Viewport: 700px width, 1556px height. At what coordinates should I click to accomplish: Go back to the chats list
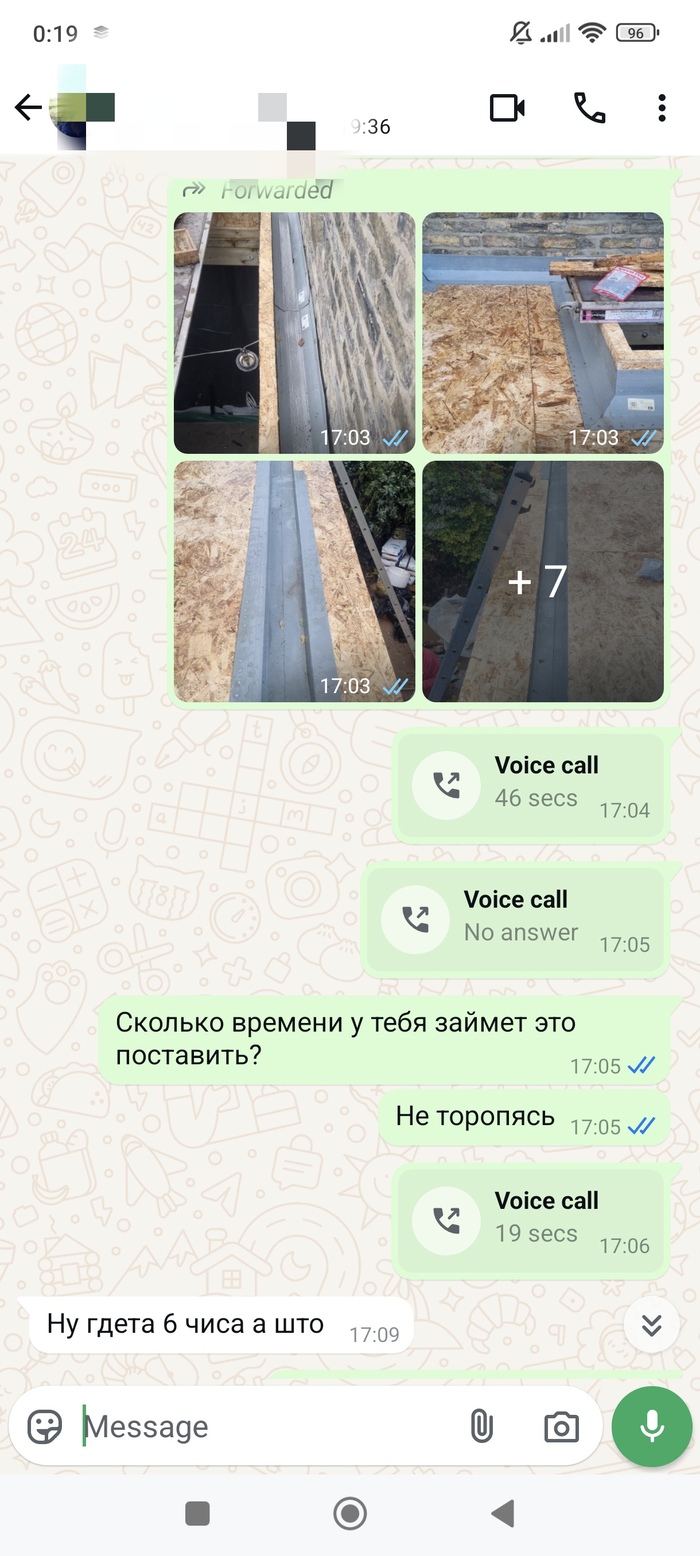(28, 108)
